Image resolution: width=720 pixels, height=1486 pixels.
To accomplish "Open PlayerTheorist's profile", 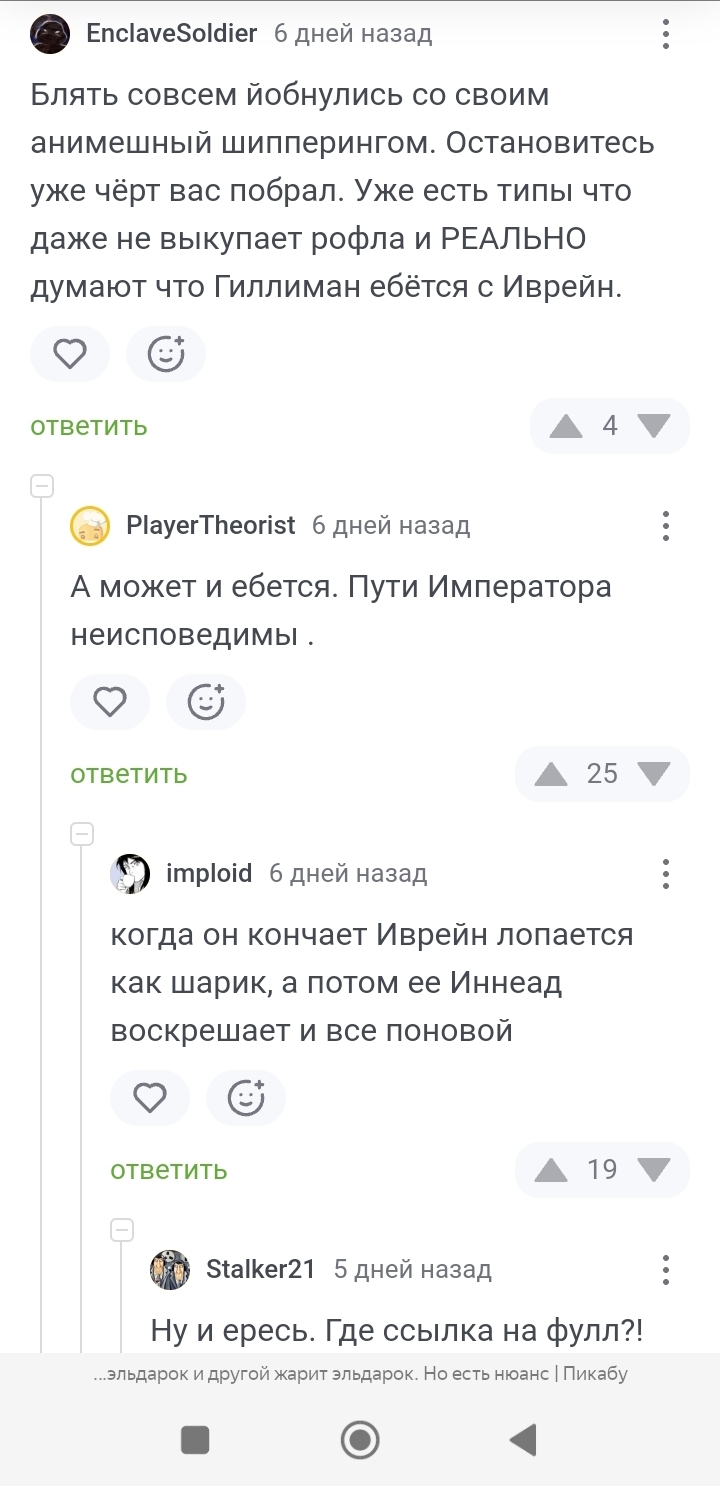I will tap(210, 525).
